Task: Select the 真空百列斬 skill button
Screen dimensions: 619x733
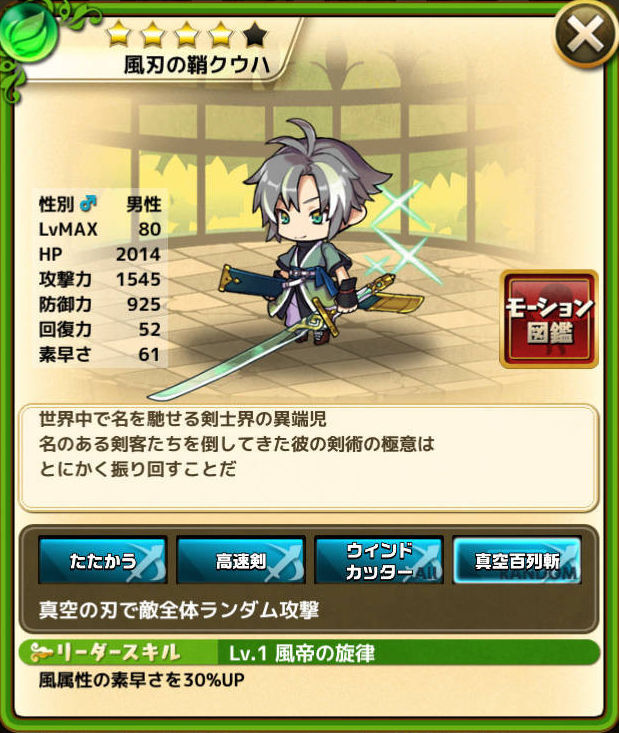Action: tap(516, 561)
